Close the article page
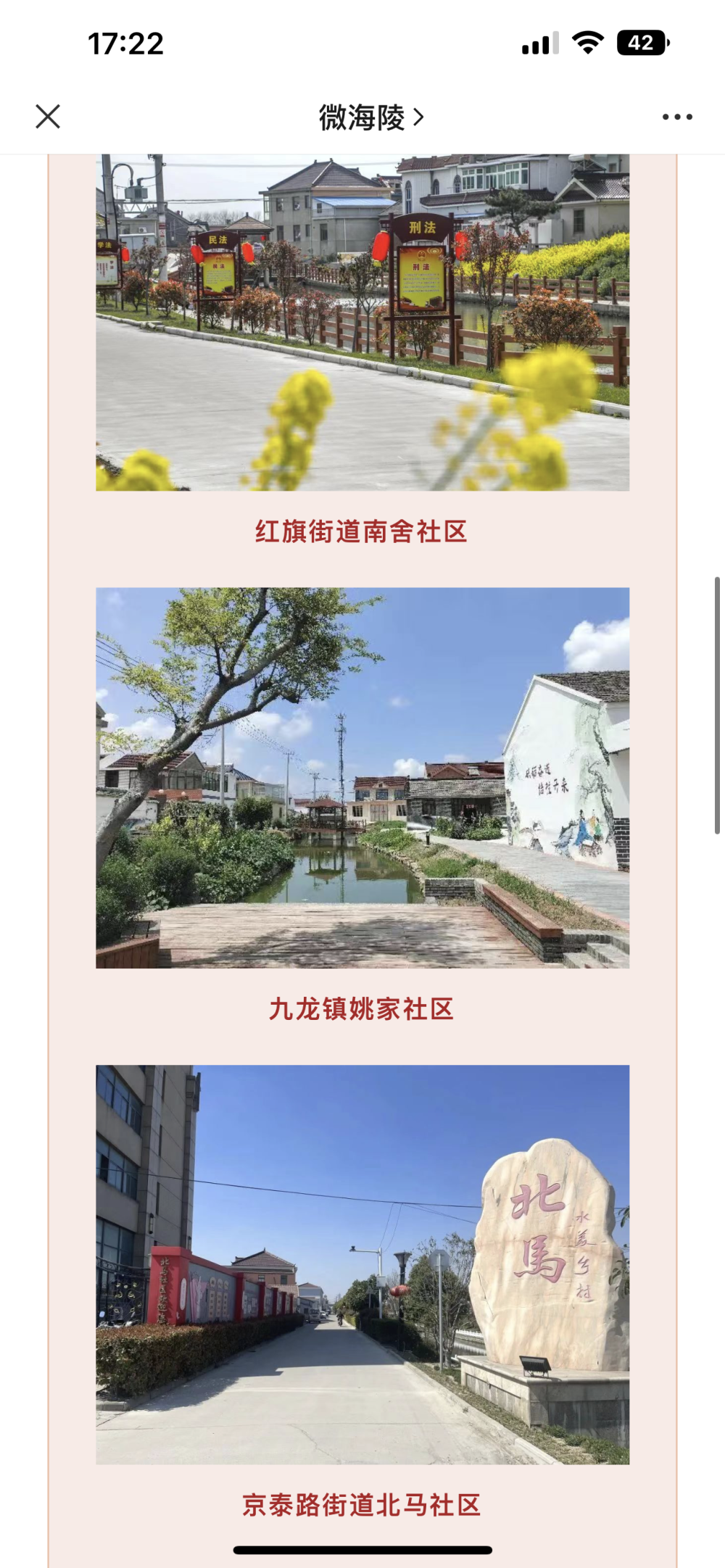725x1568 pixels. [48, 117]
